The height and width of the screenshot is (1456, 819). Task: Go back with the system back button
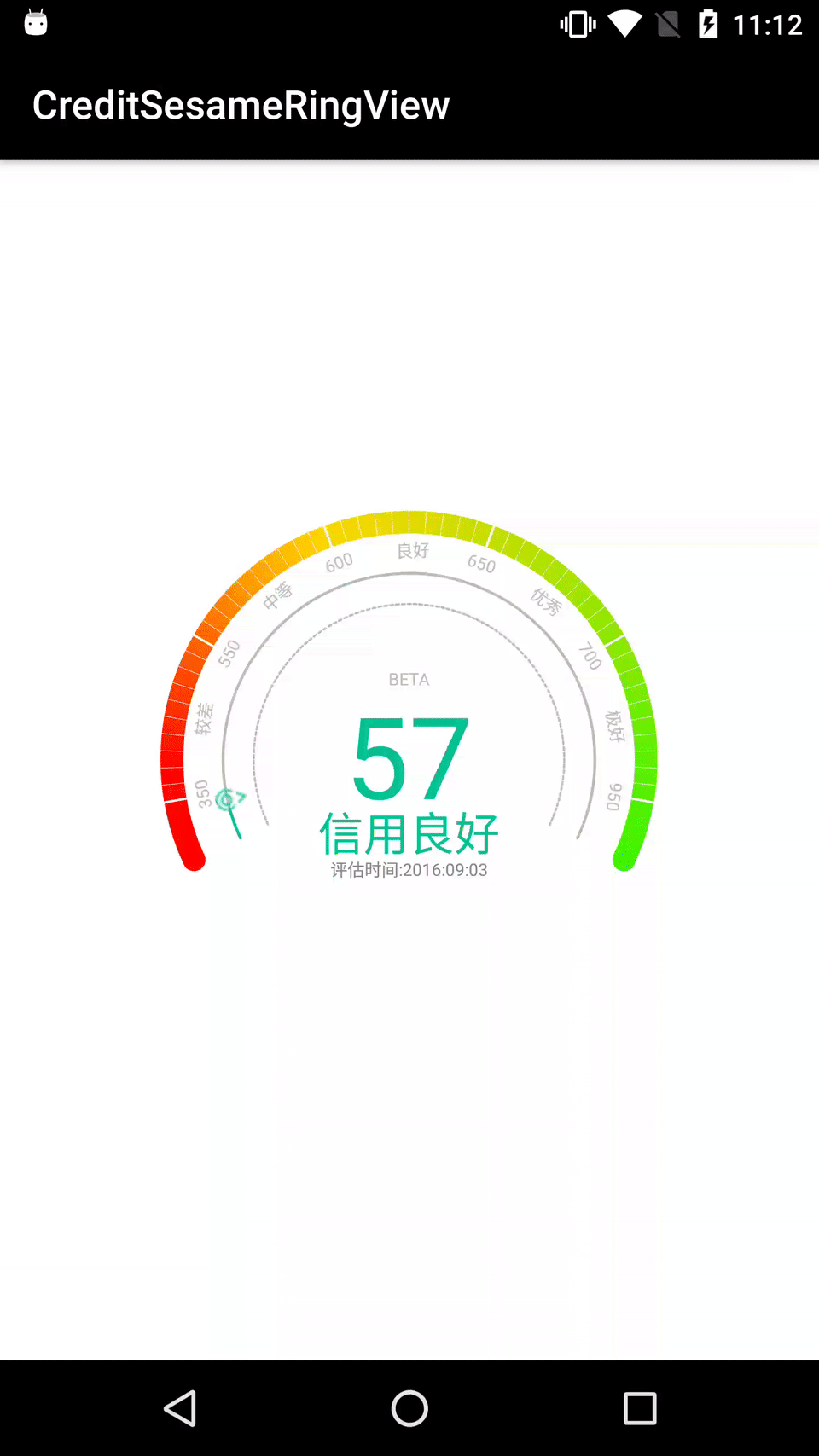click(180, 1408)
